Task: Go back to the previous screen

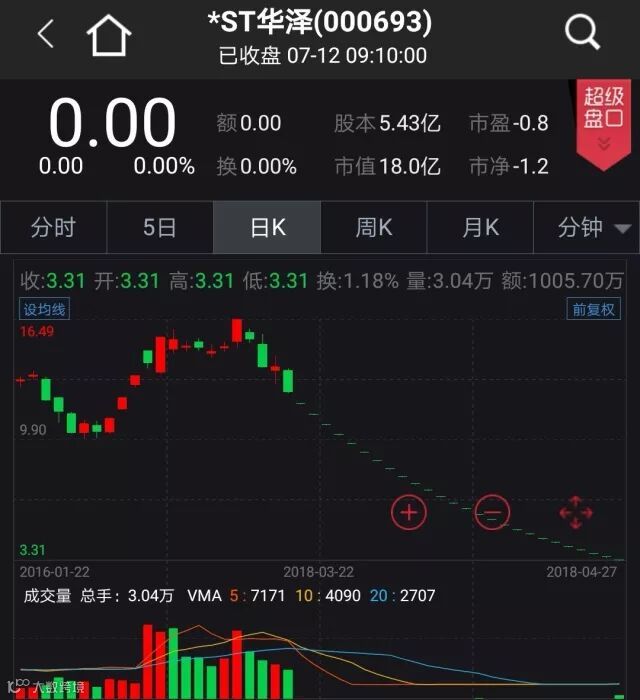Action: tap(45, 35)
